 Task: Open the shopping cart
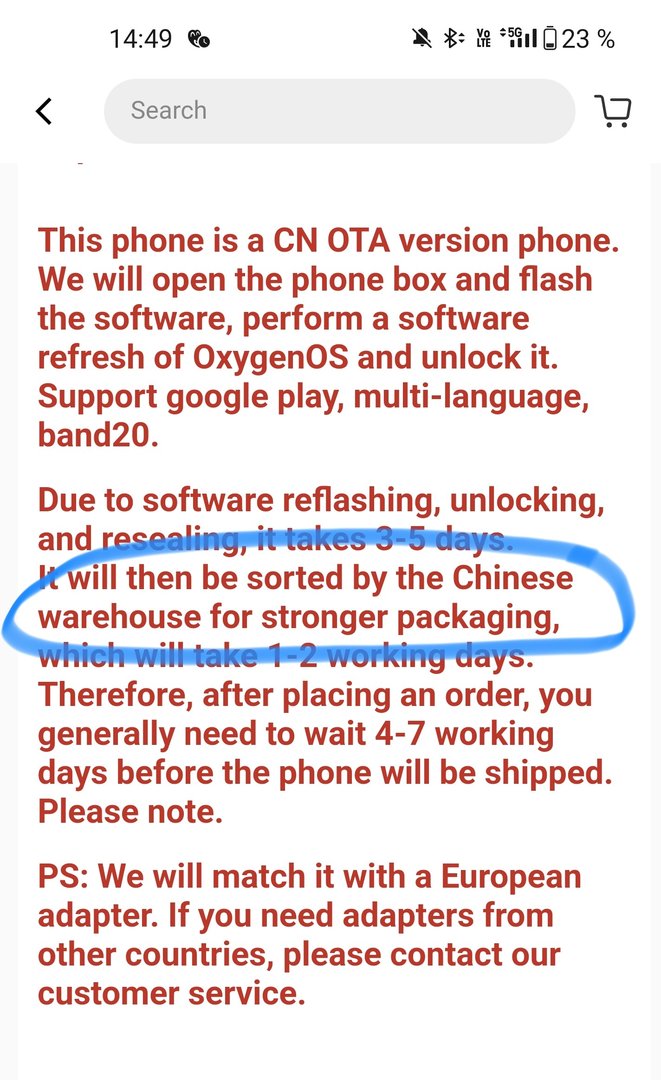(611, 111)
